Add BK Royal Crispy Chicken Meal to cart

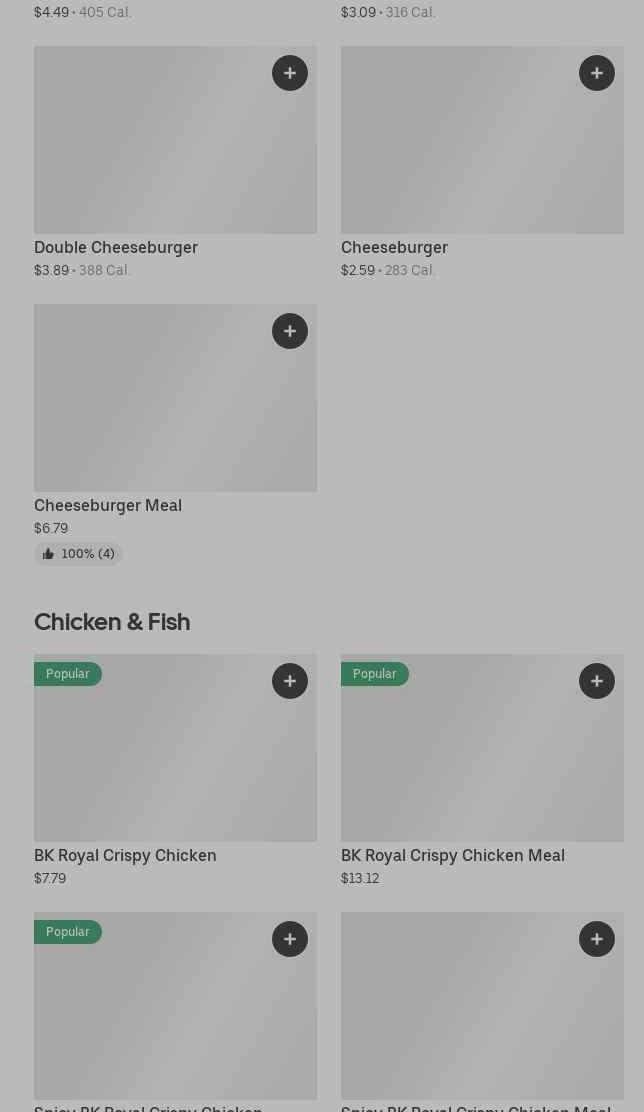[597, 681]
